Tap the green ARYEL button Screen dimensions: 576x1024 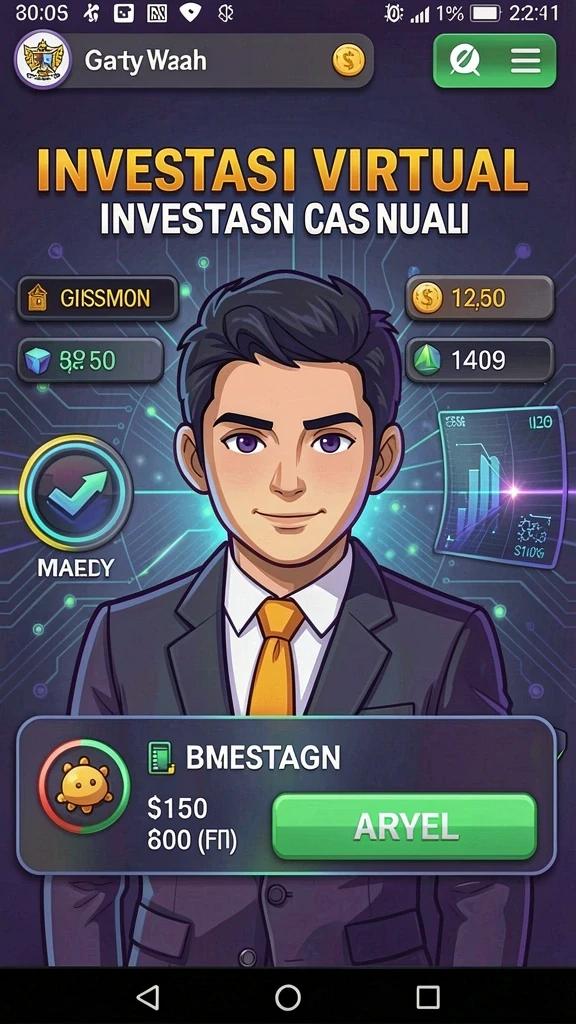pyautogui.click(x=404, y=826)
